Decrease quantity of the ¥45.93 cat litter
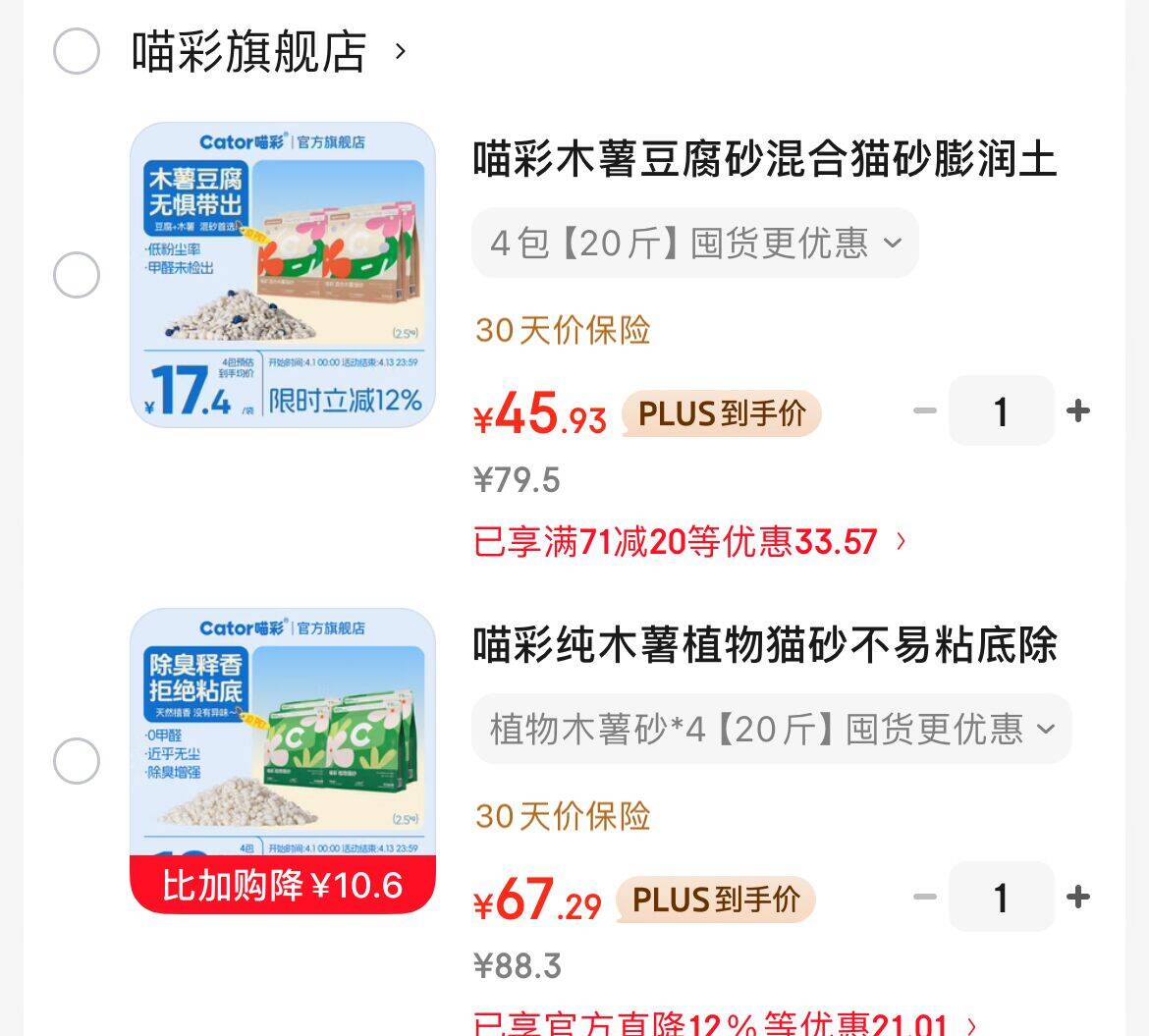1149x1036 pixels. pyautogui.click(x=924, y=410)
